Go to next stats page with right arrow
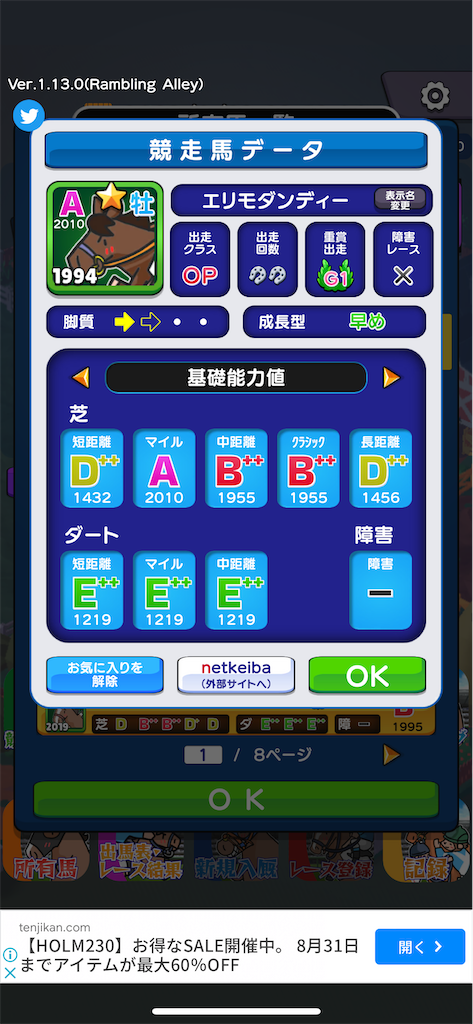This screenshot has height=1024, width=473. coord(391,377)
